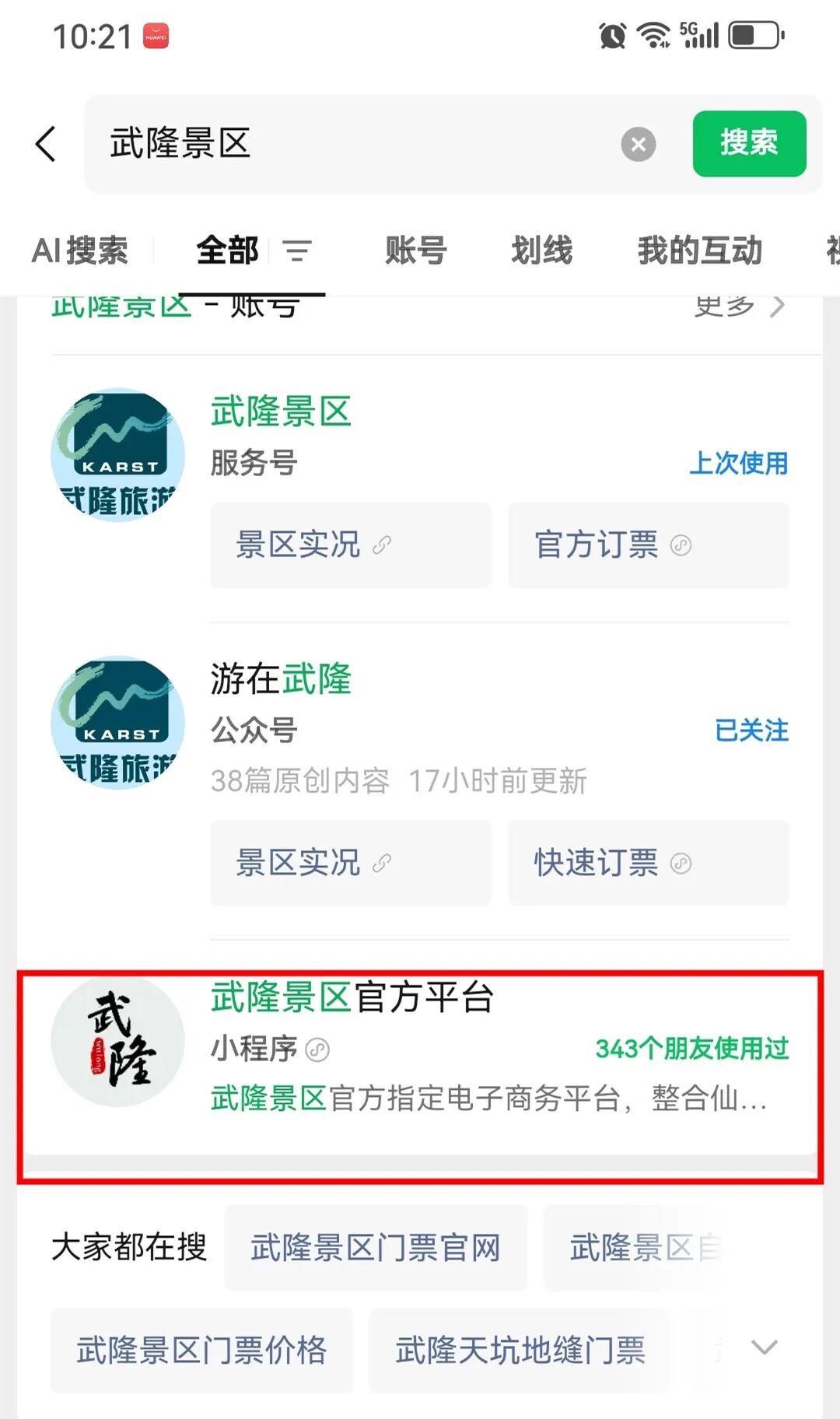This screenshot has width=840, height=1419.
Task: View 更多 account results
Action: point(739,307)
